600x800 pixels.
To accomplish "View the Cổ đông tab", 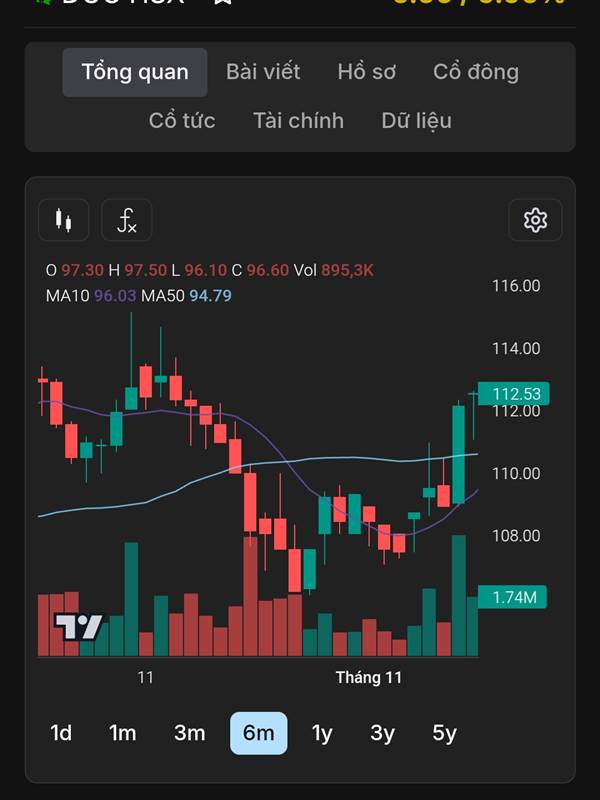I will tap(476, 72).
